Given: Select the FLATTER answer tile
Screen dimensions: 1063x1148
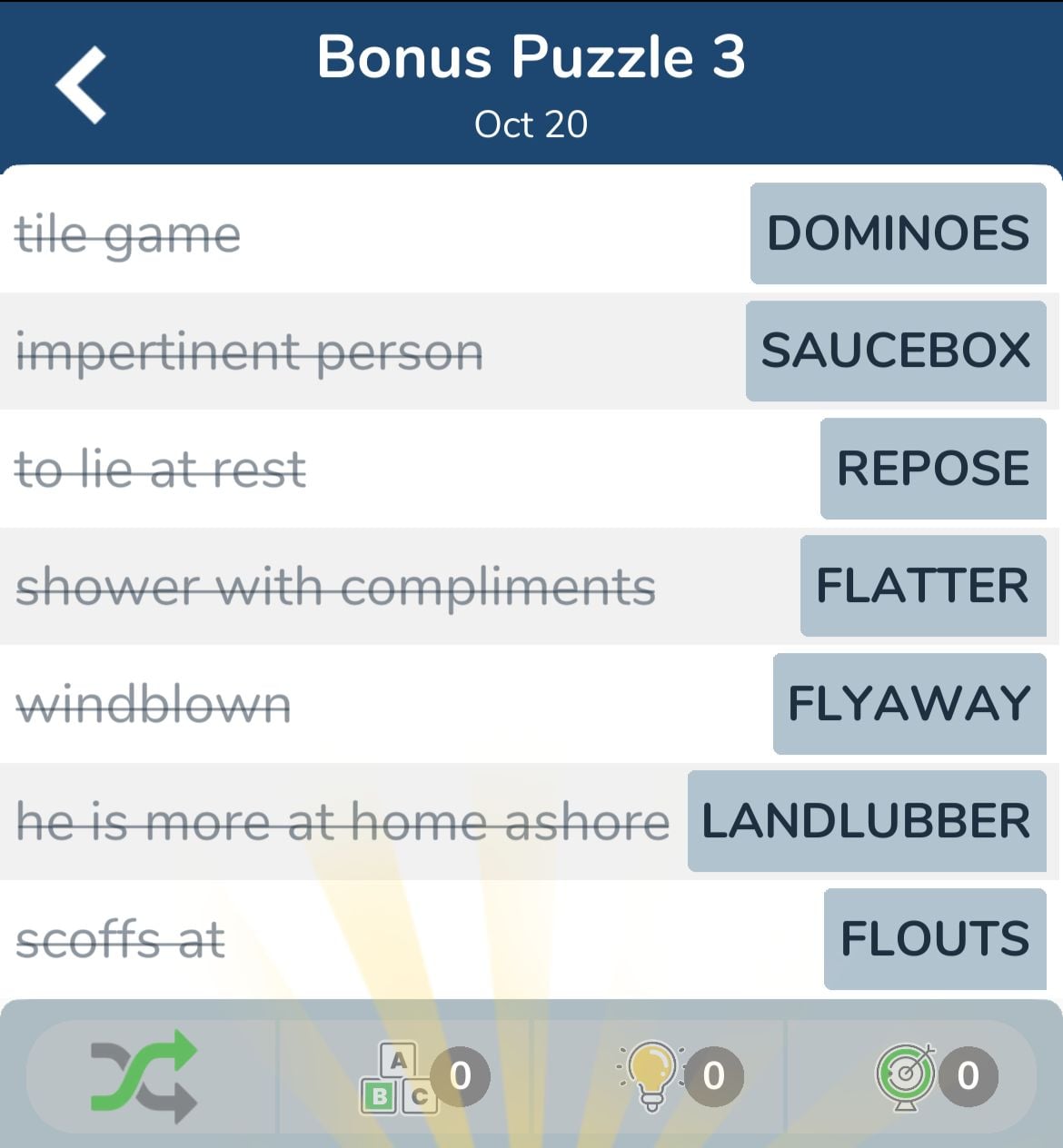Looking at the screenshot, I should (923, 586).
